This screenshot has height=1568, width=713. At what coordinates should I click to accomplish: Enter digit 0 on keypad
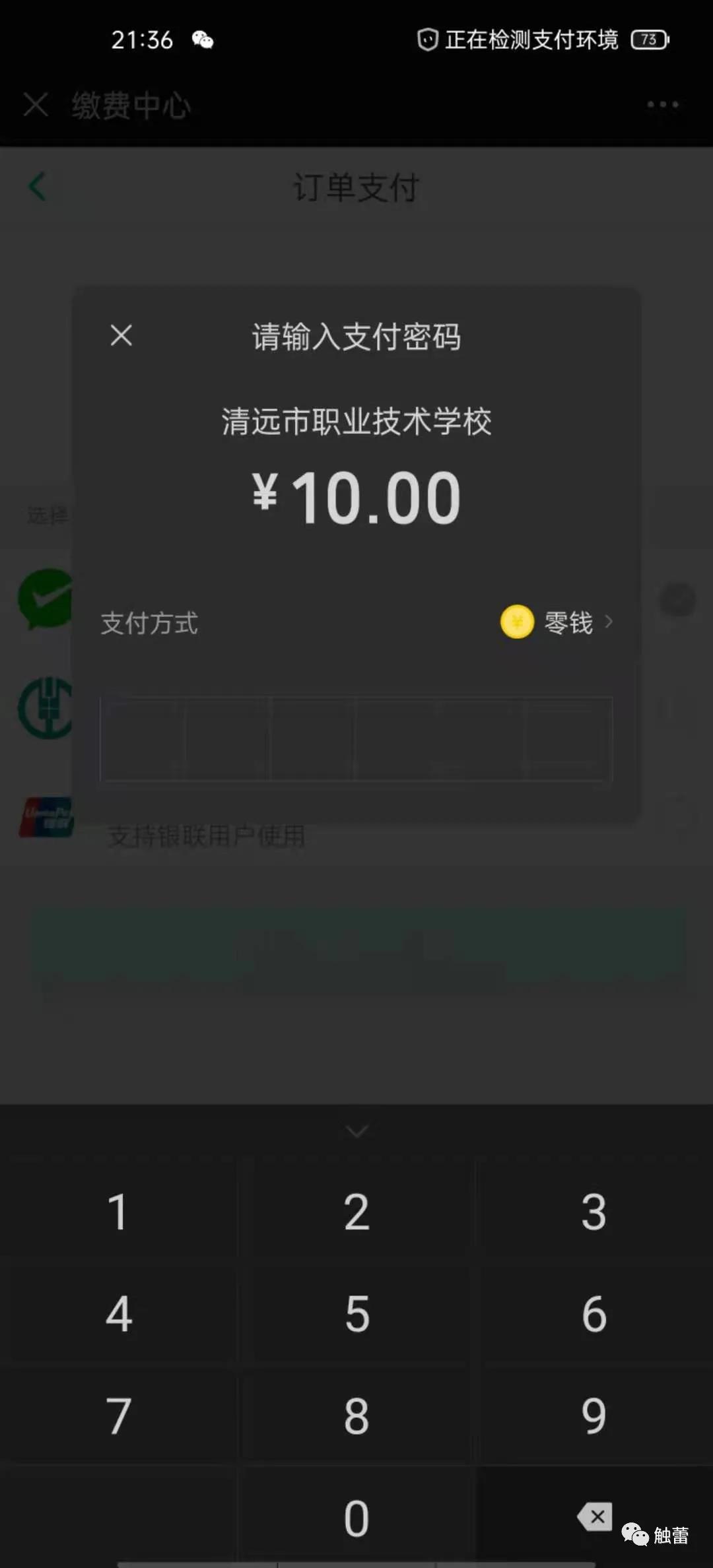point(356,1518)
